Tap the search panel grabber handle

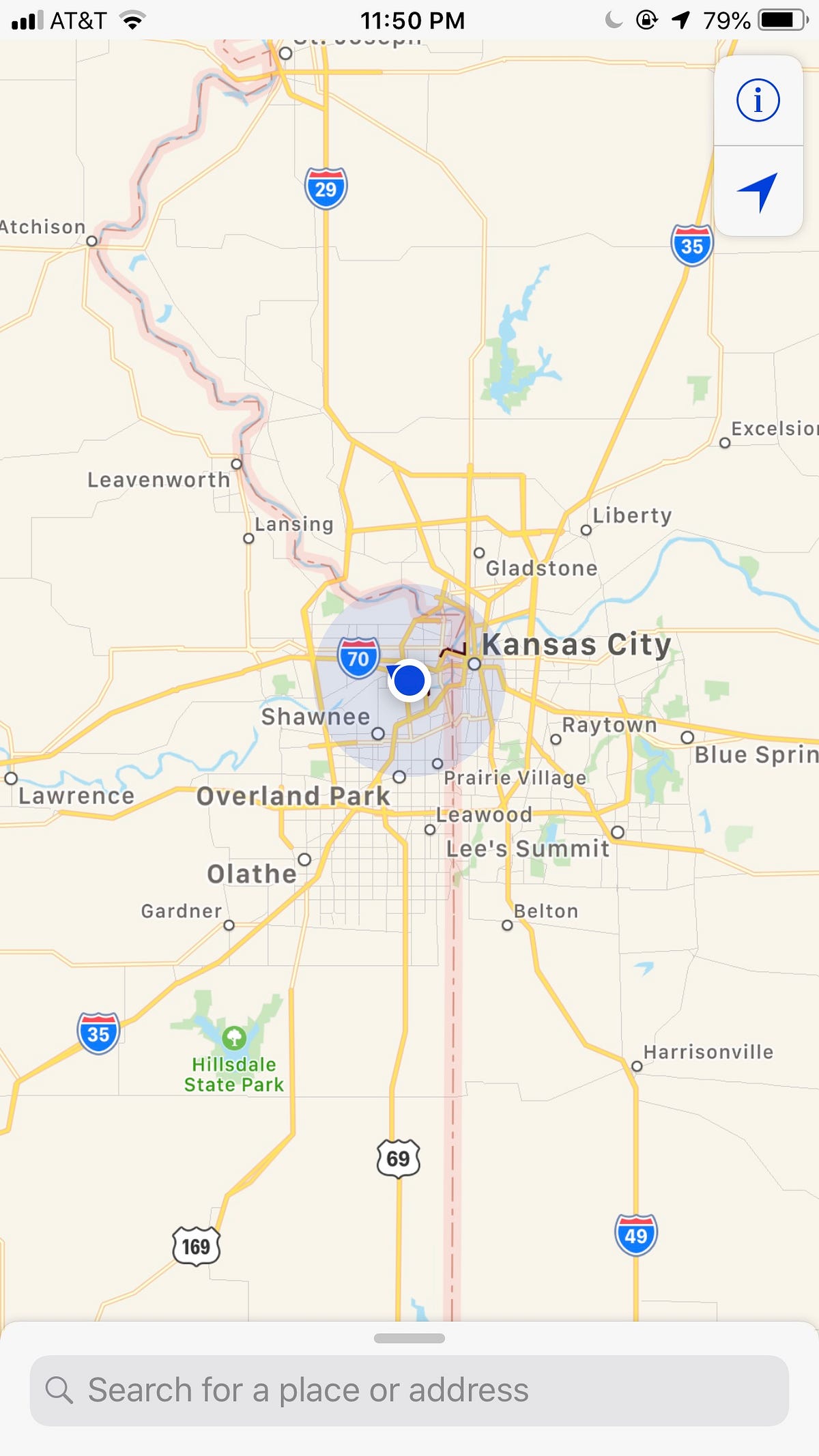[x=409, y=1339]
